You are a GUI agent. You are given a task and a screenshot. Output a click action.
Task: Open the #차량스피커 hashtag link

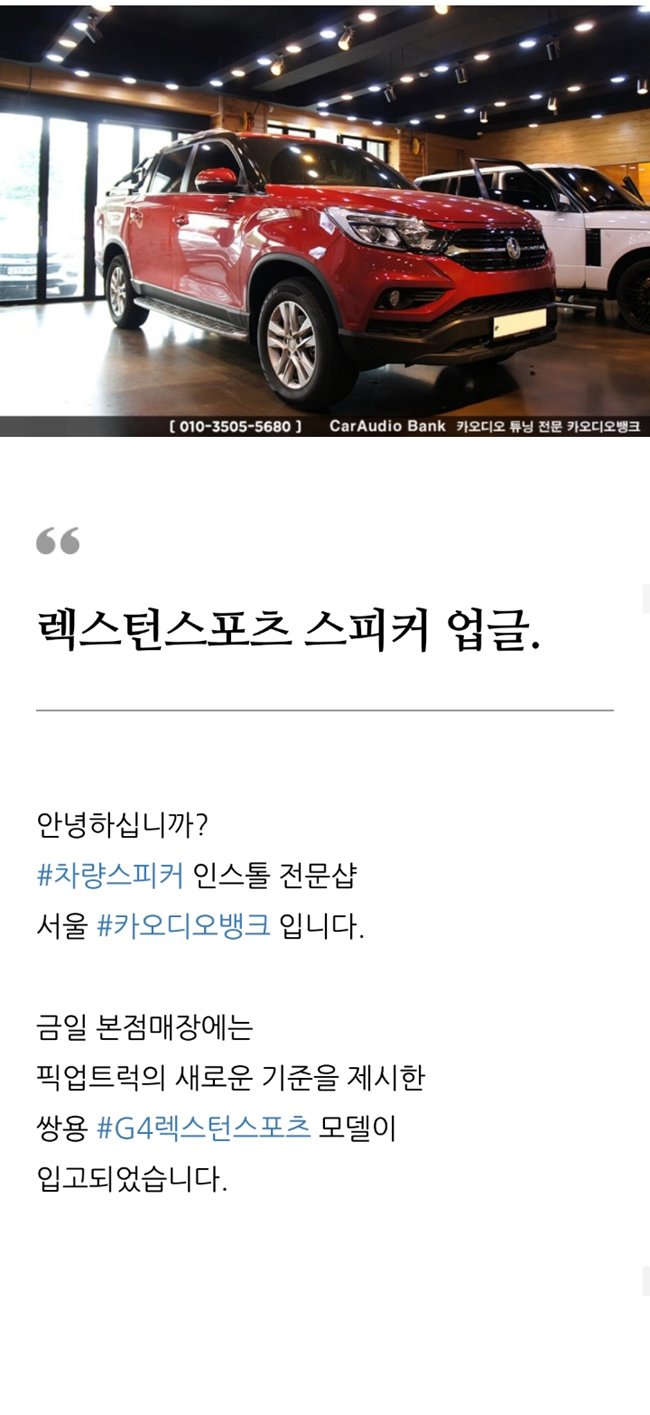click(x=110, y=876)
